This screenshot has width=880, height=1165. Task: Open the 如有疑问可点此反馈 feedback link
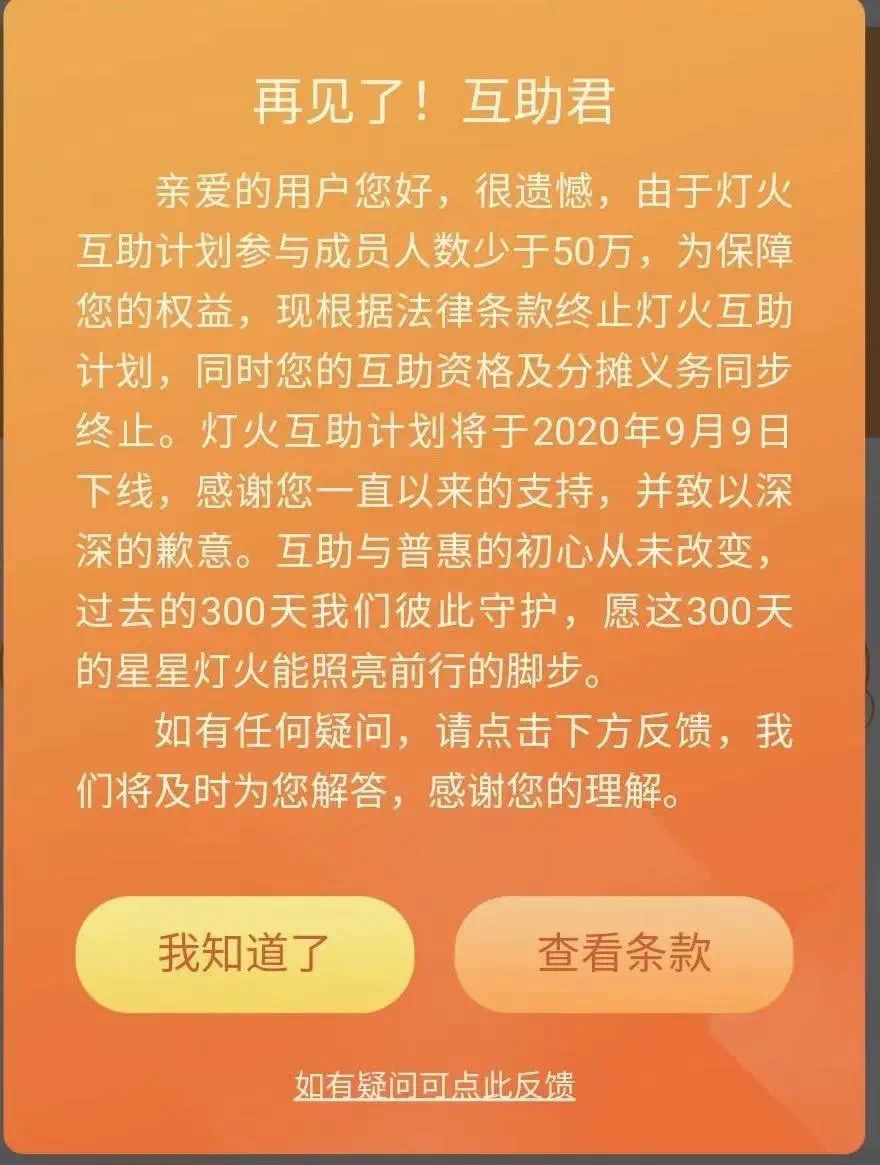pyautogui.click(x=434, y=1085)
